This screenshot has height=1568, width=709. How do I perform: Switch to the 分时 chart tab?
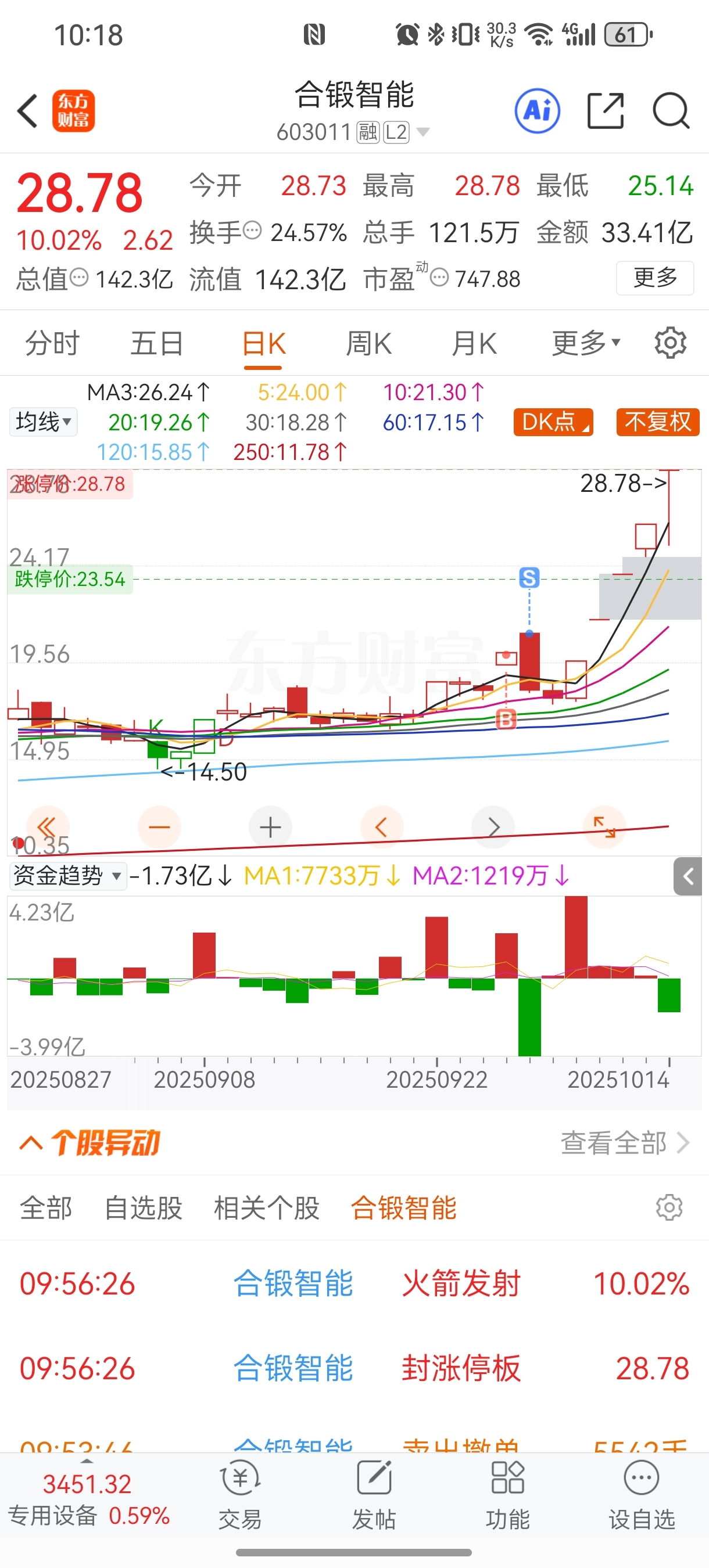pos(52,344)
